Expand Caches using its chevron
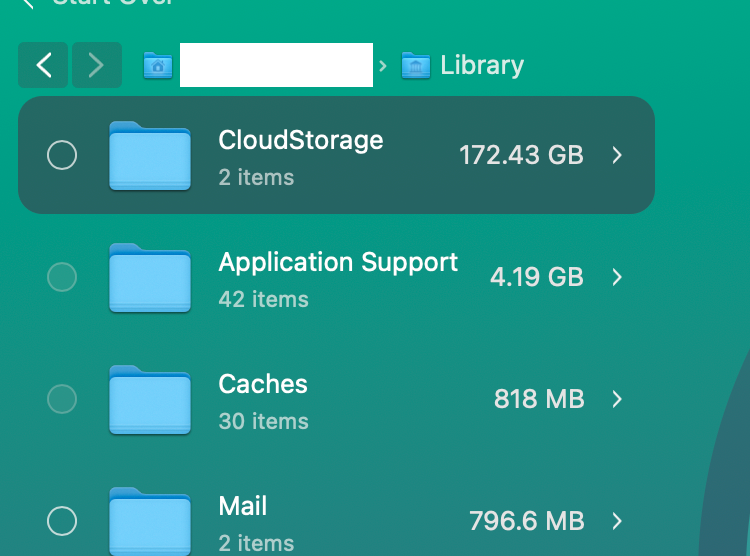The height and width of the screenshot is (556, 750). point(617,399)
